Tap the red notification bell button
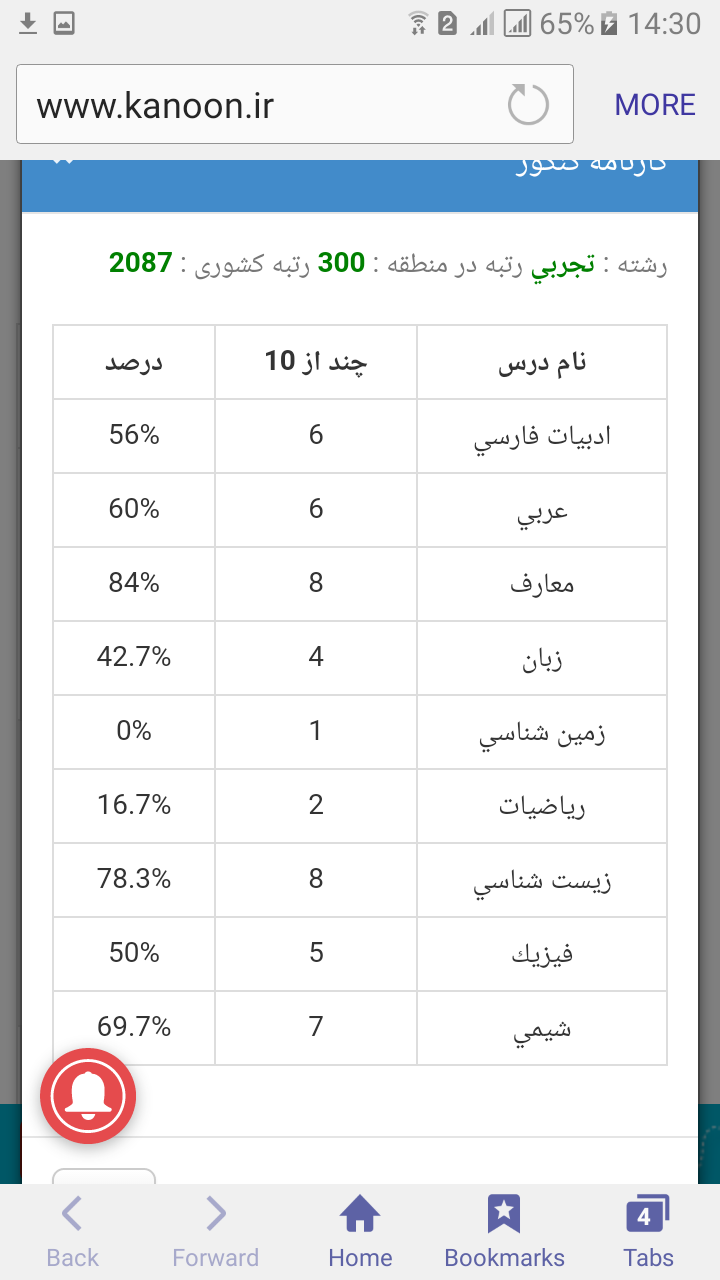720x1280 pixels. click(x=88, y=1096)
